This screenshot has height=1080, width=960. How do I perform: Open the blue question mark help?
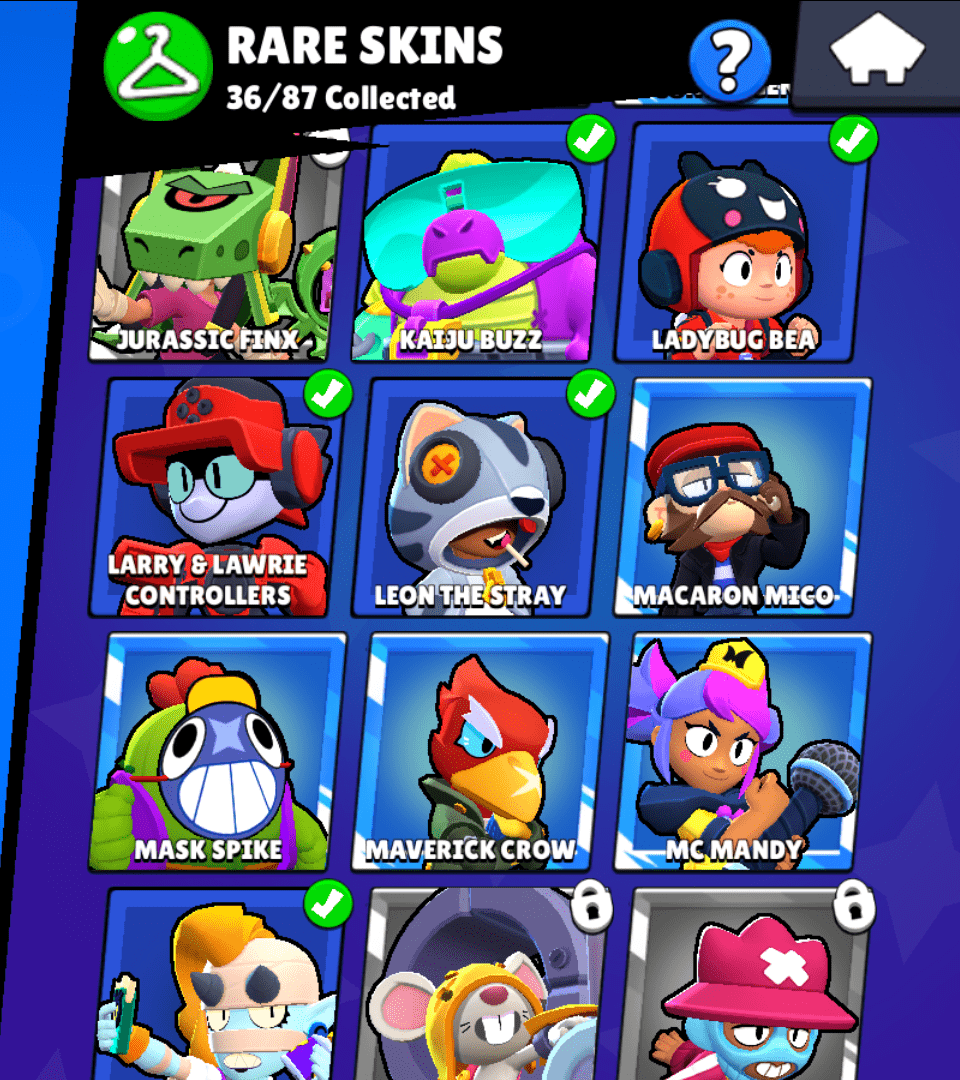[x=730, y=61]
